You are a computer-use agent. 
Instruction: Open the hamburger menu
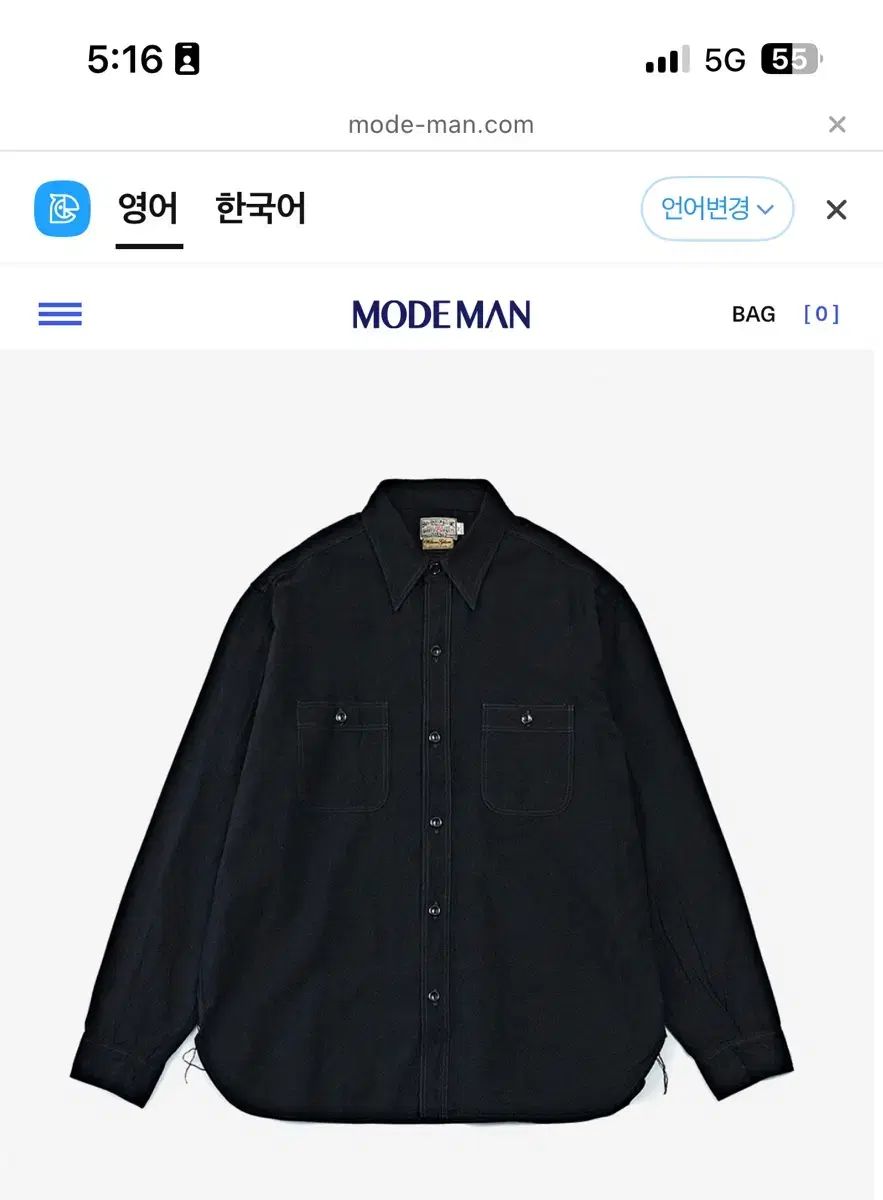[60, 314]
